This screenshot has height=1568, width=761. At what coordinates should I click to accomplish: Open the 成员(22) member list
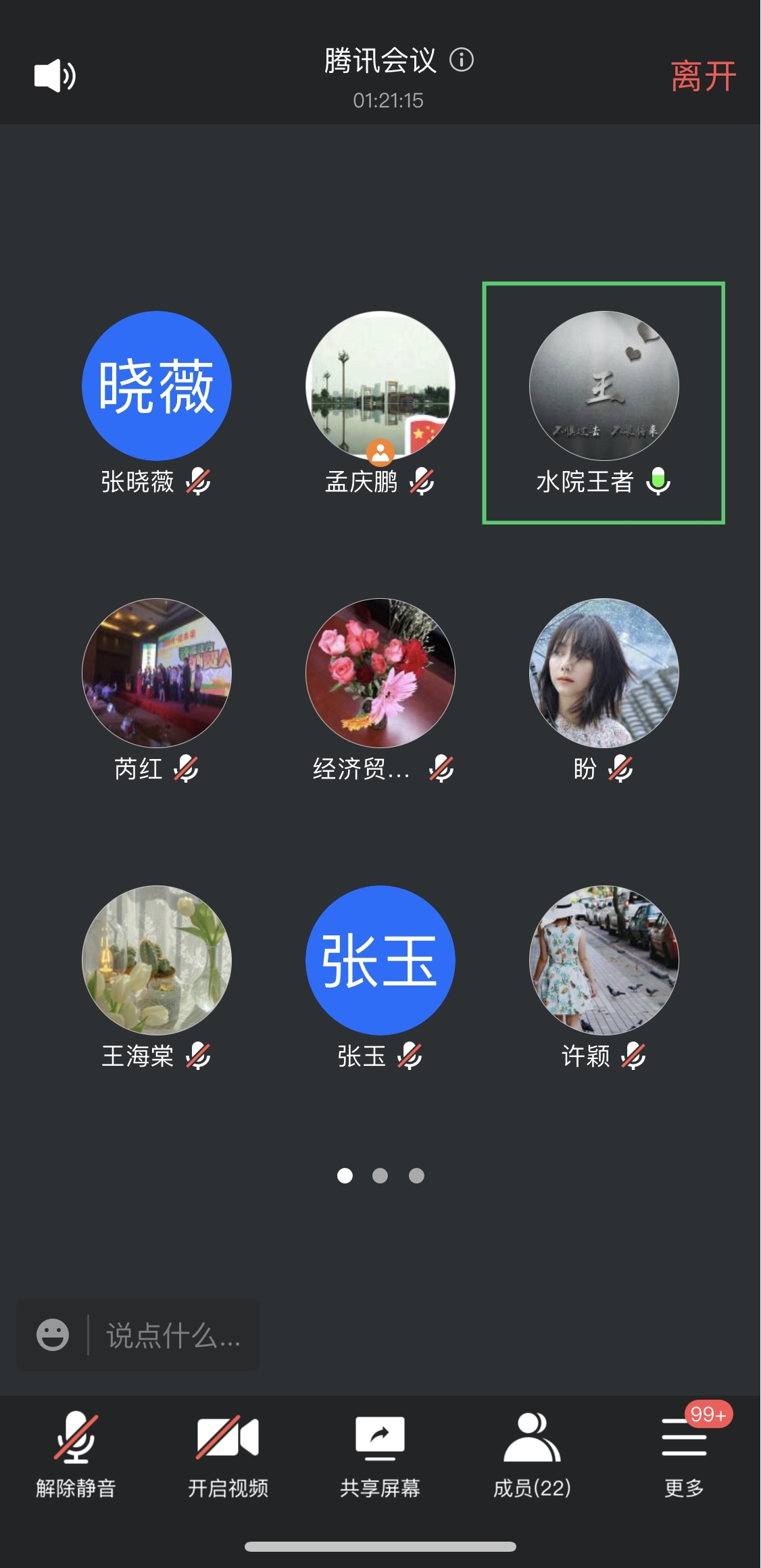532,1453
